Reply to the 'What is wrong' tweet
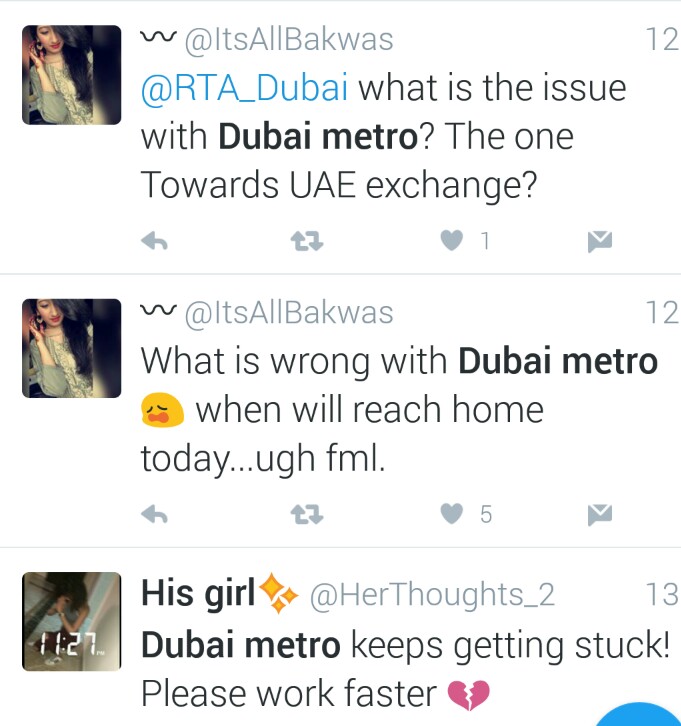 click(x=154, y=515)
